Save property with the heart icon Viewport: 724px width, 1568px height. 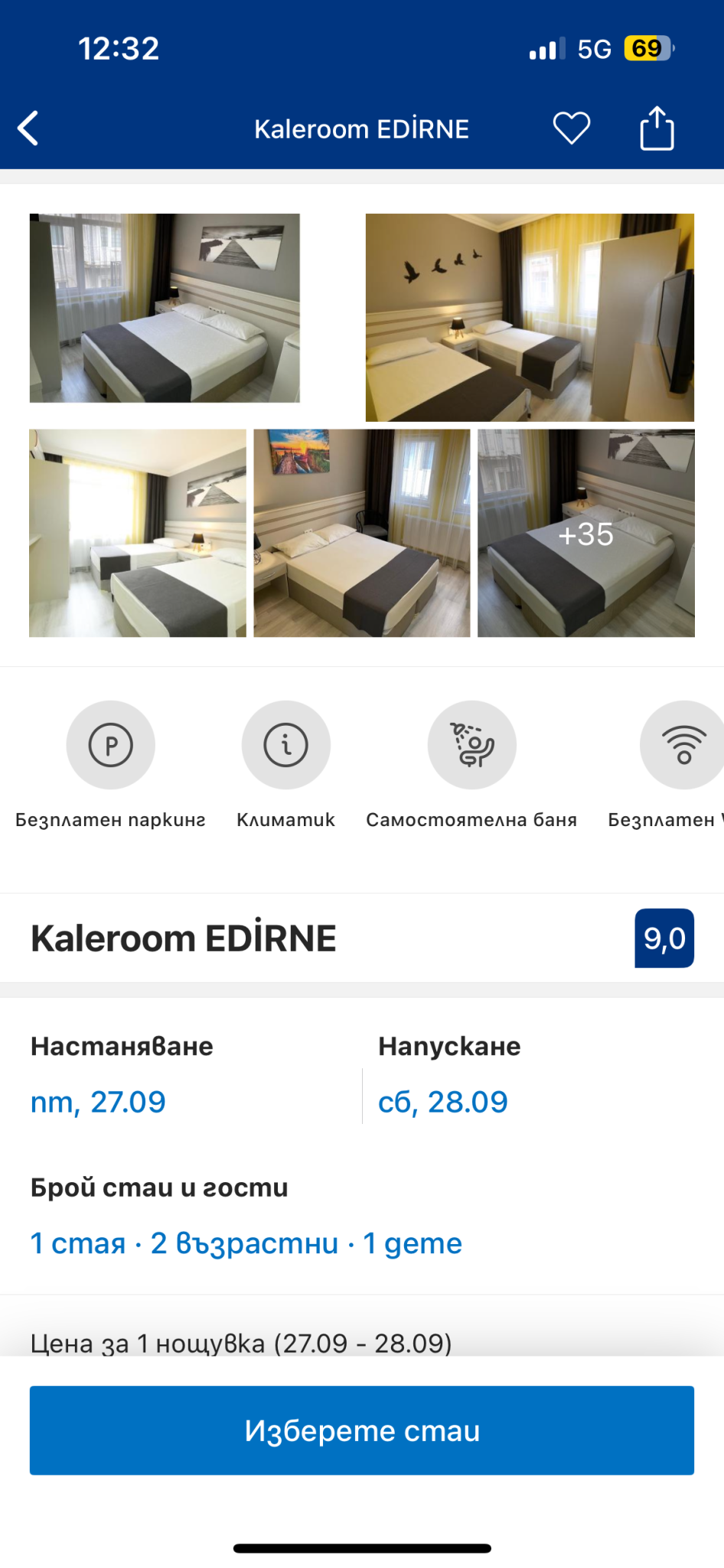coord(571,128)
